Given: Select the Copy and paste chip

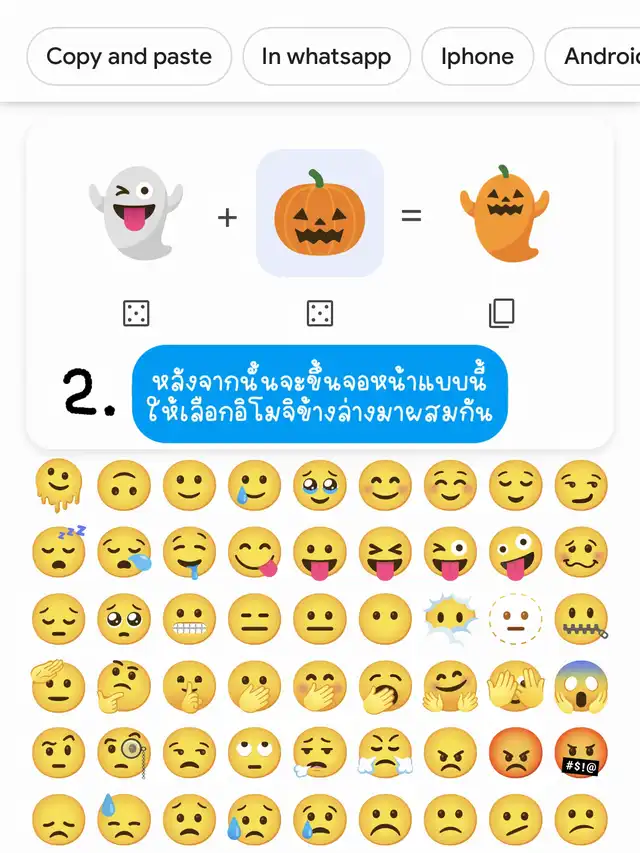Looking at the screenshot, I should (x=129, y=56).
